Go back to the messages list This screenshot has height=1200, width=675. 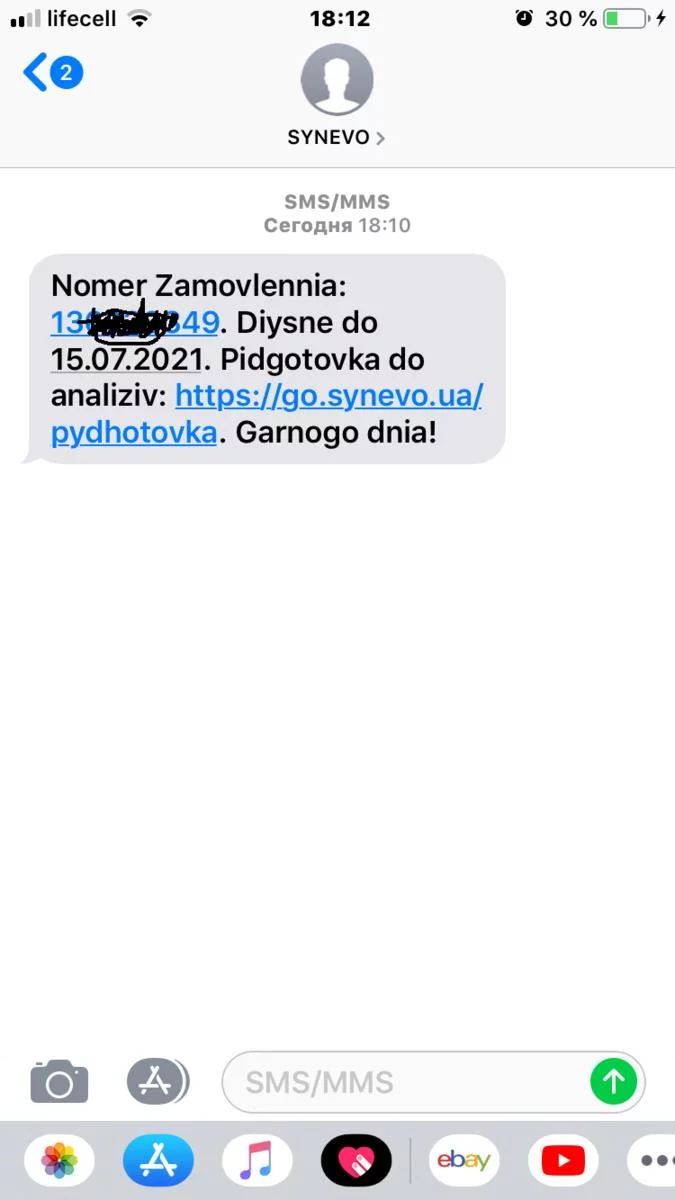(x=52, y=73)
